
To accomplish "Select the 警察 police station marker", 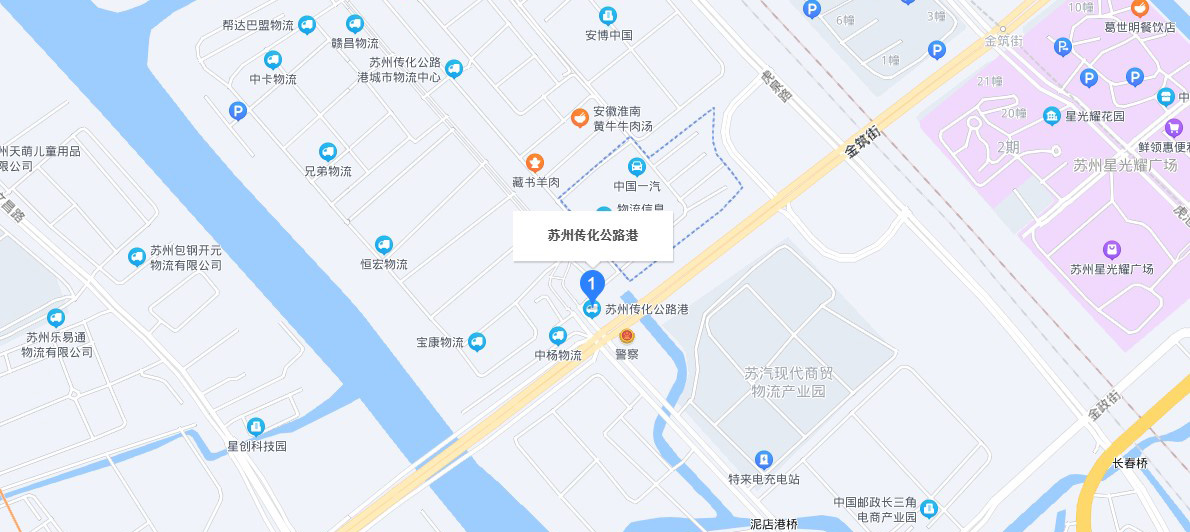I will [627, 336].
